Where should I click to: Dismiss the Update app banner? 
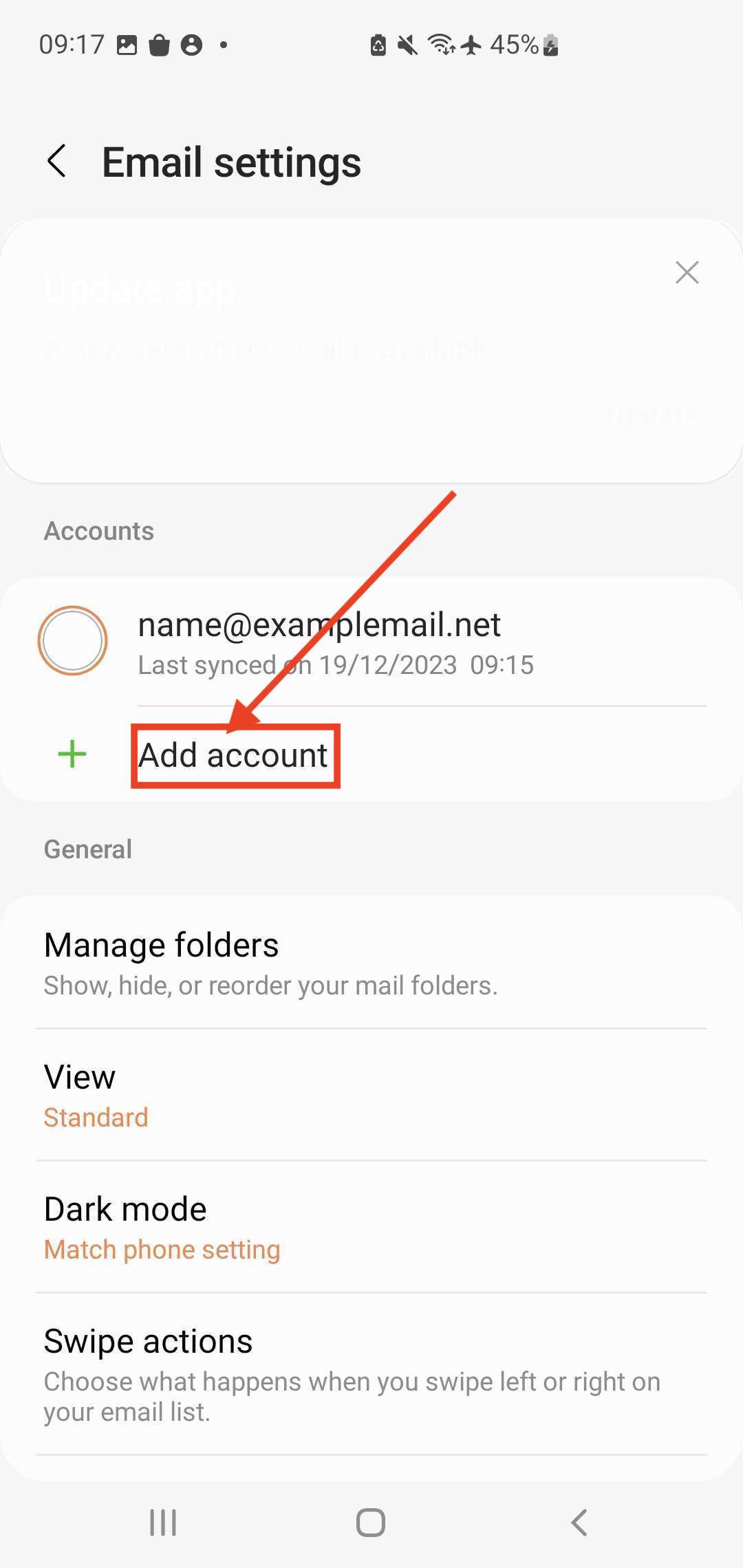pos(687,272)
